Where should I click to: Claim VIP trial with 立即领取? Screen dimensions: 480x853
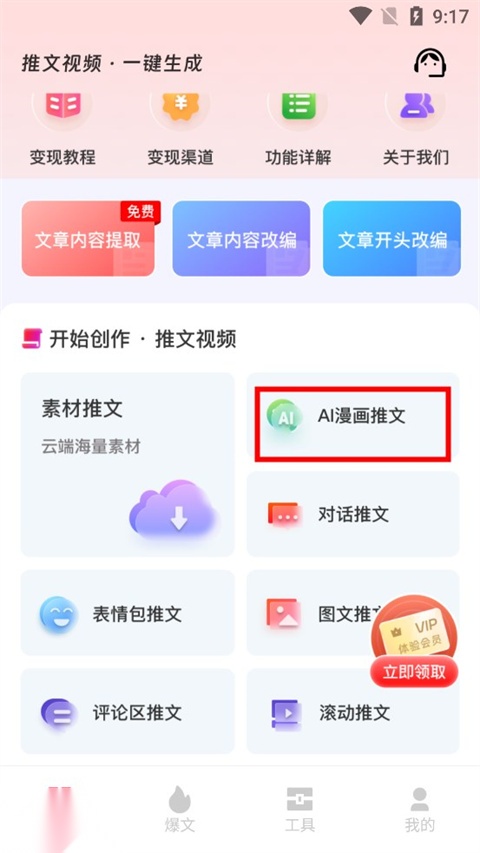pyautogui.click(x=414, y=672)
